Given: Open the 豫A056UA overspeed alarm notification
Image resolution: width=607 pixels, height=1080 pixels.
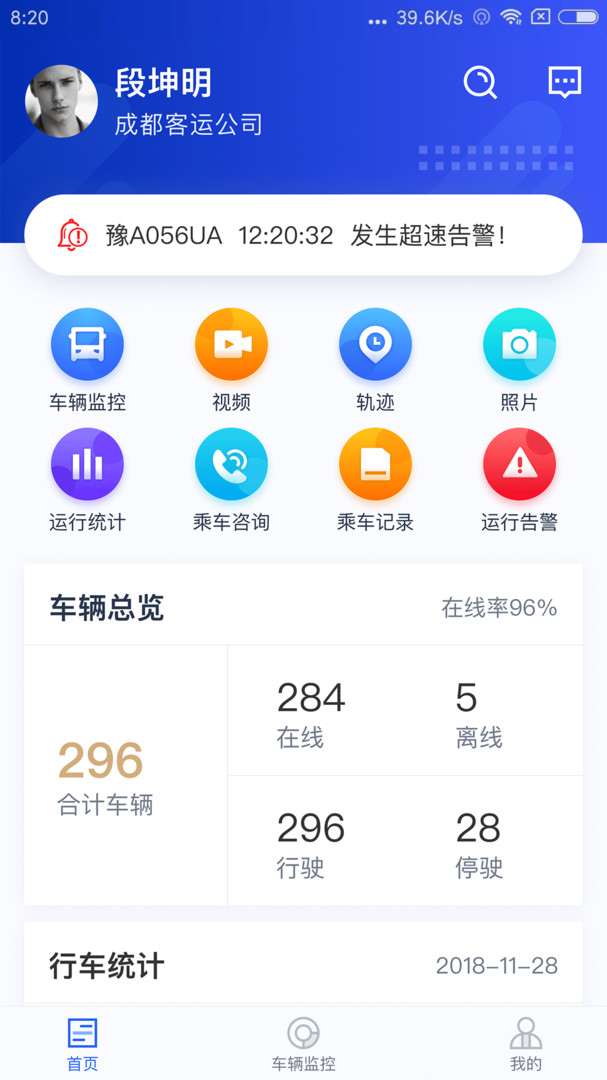Looking at the screenshot, I should (303, 235).
